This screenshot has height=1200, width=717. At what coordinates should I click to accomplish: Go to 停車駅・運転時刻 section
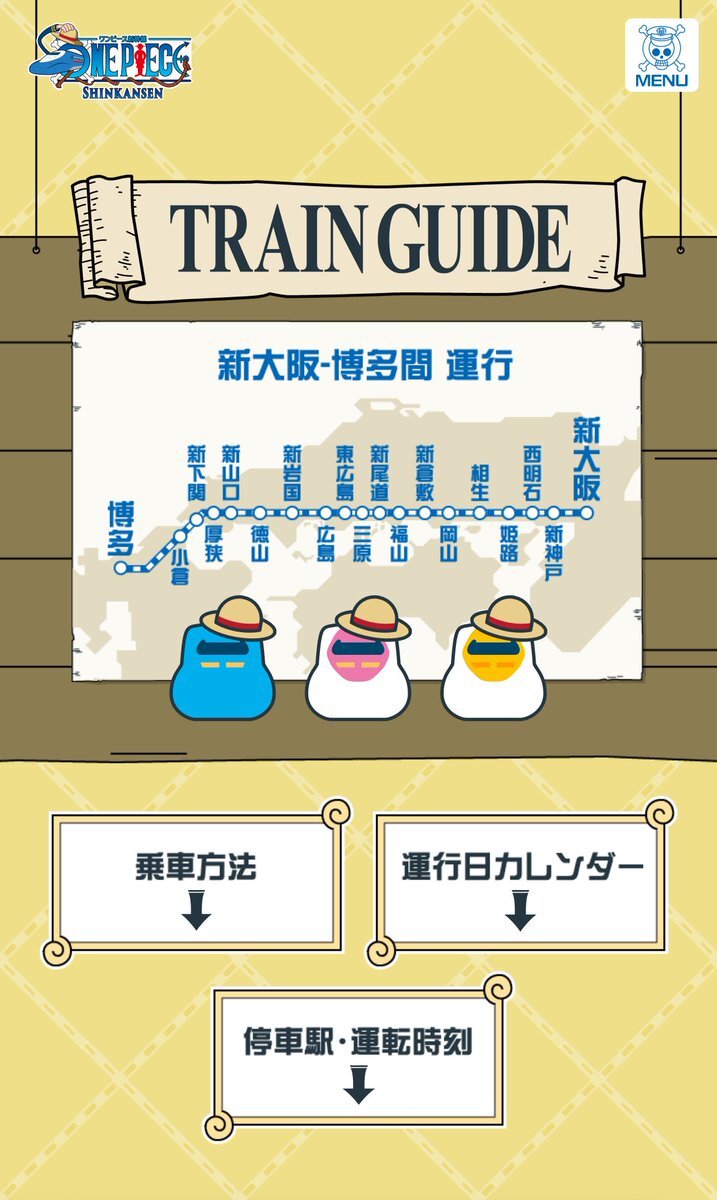pyautogui.click(x=358, y=1059)
